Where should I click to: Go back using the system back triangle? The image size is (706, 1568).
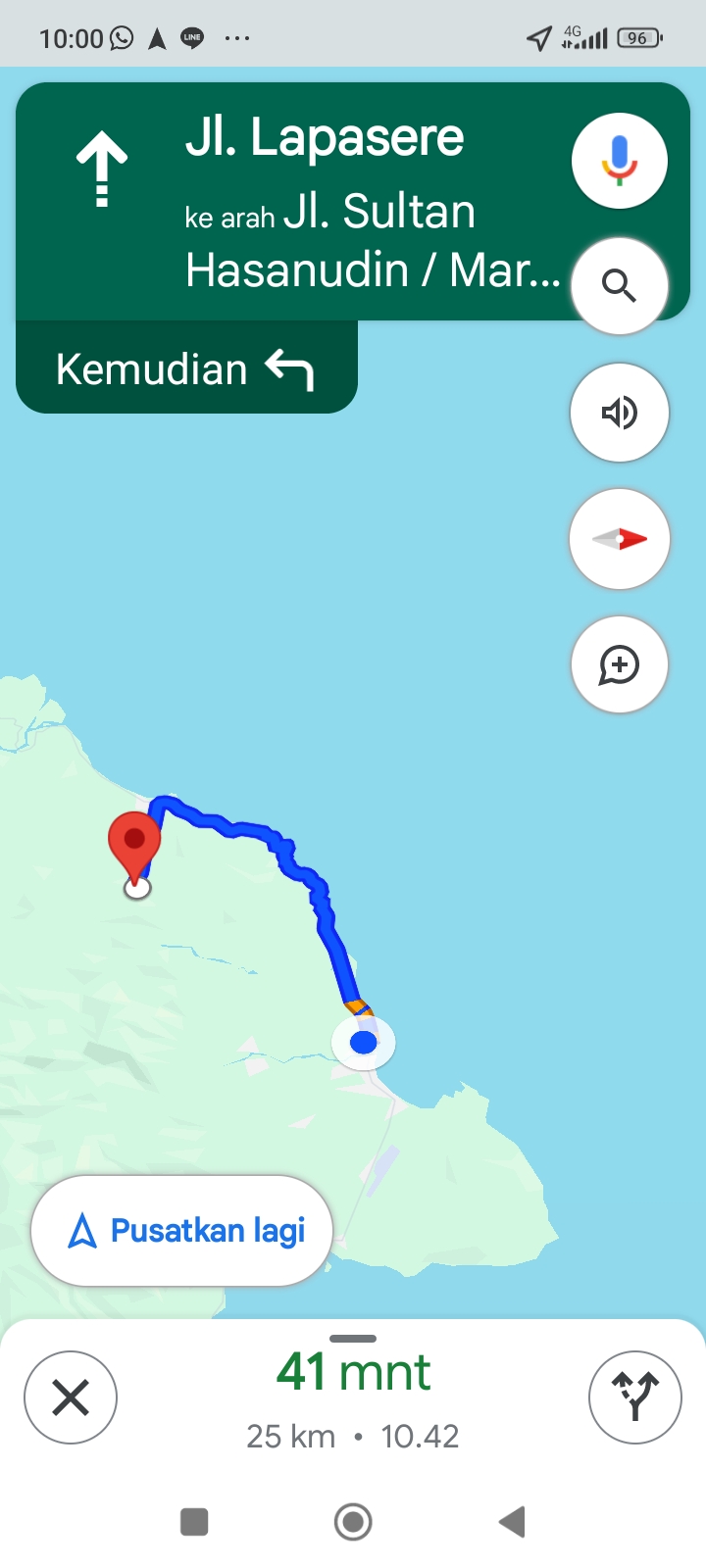(x=513, y=1522)
